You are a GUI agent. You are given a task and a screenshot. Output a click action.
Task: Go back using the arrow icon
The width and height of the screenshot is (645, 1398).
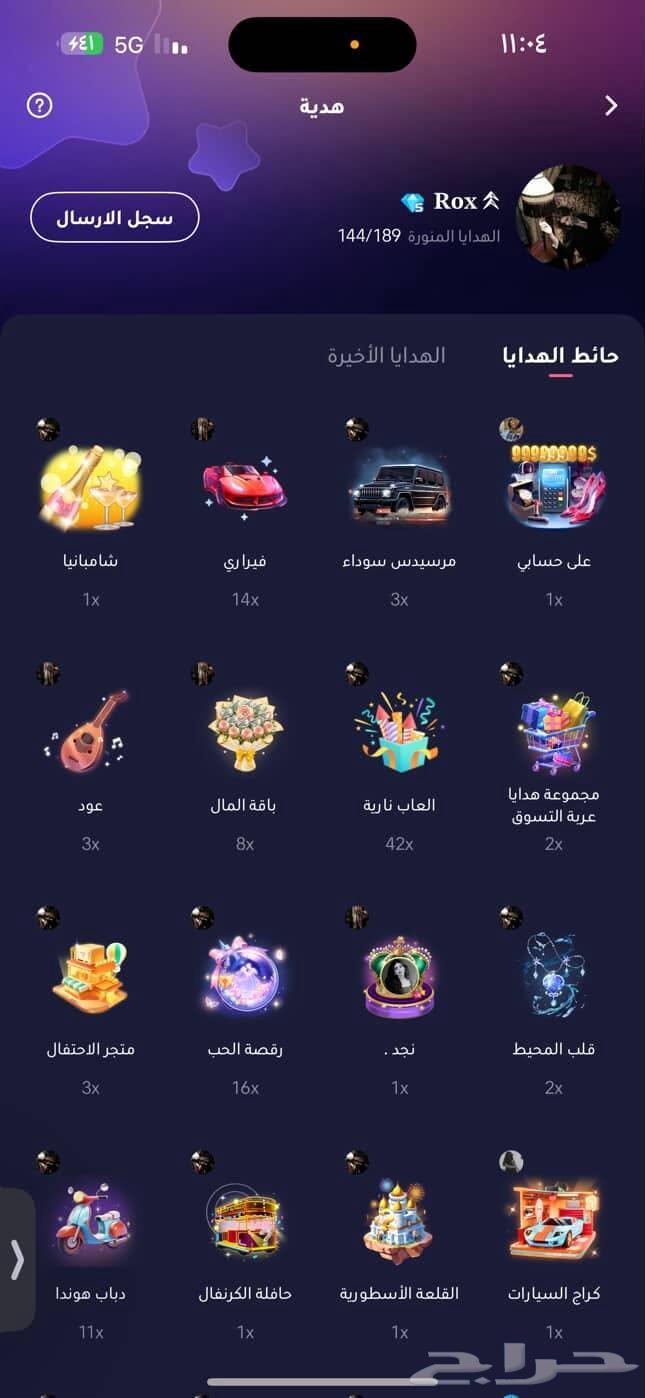[x=611, y=106]
